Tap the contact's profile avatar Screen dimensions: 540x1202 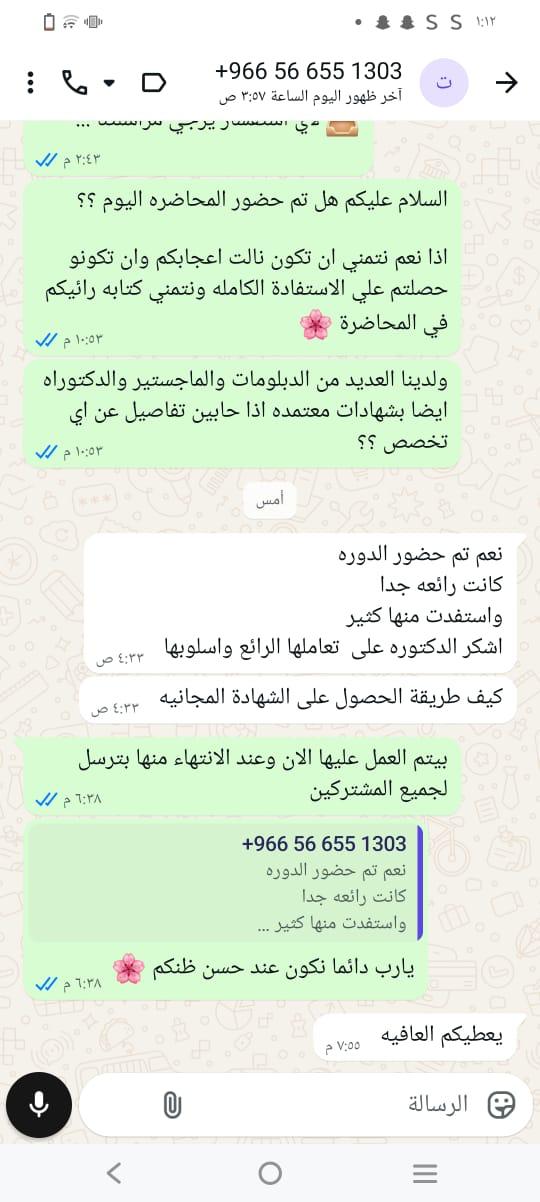444,82
